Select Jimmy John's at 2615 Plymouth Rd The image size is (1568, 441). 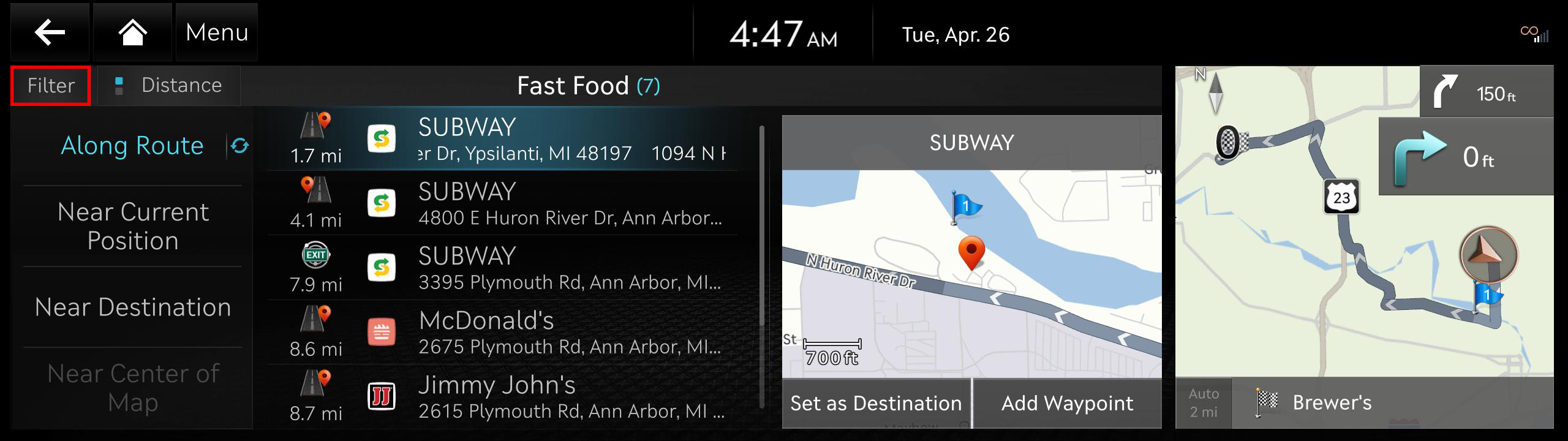click(502, 397)
